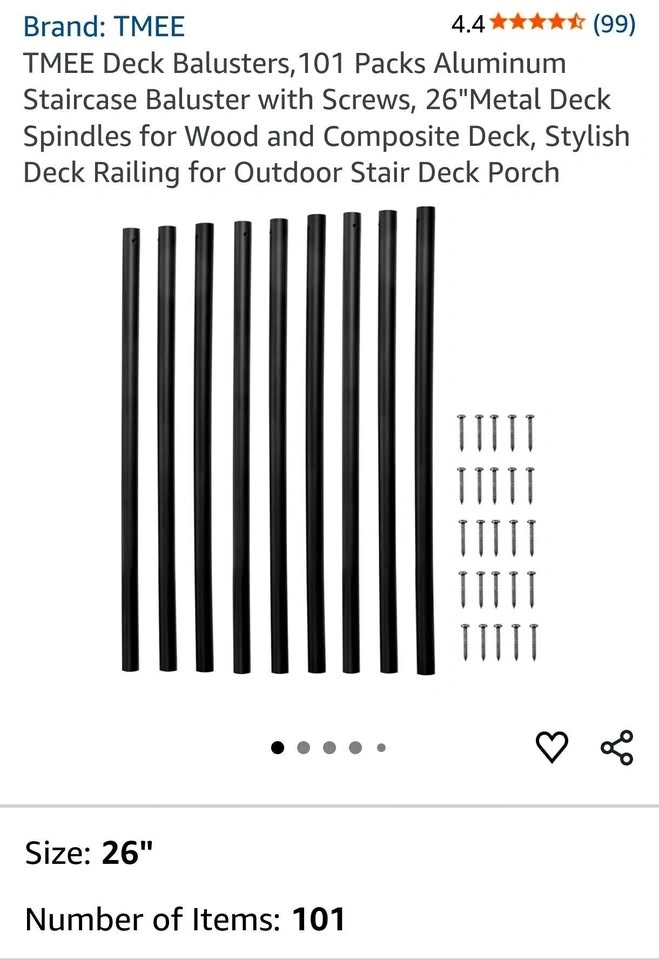Add item to wish list heart
The width and height of the screenshot is (659, 960).
click(552, 746)
